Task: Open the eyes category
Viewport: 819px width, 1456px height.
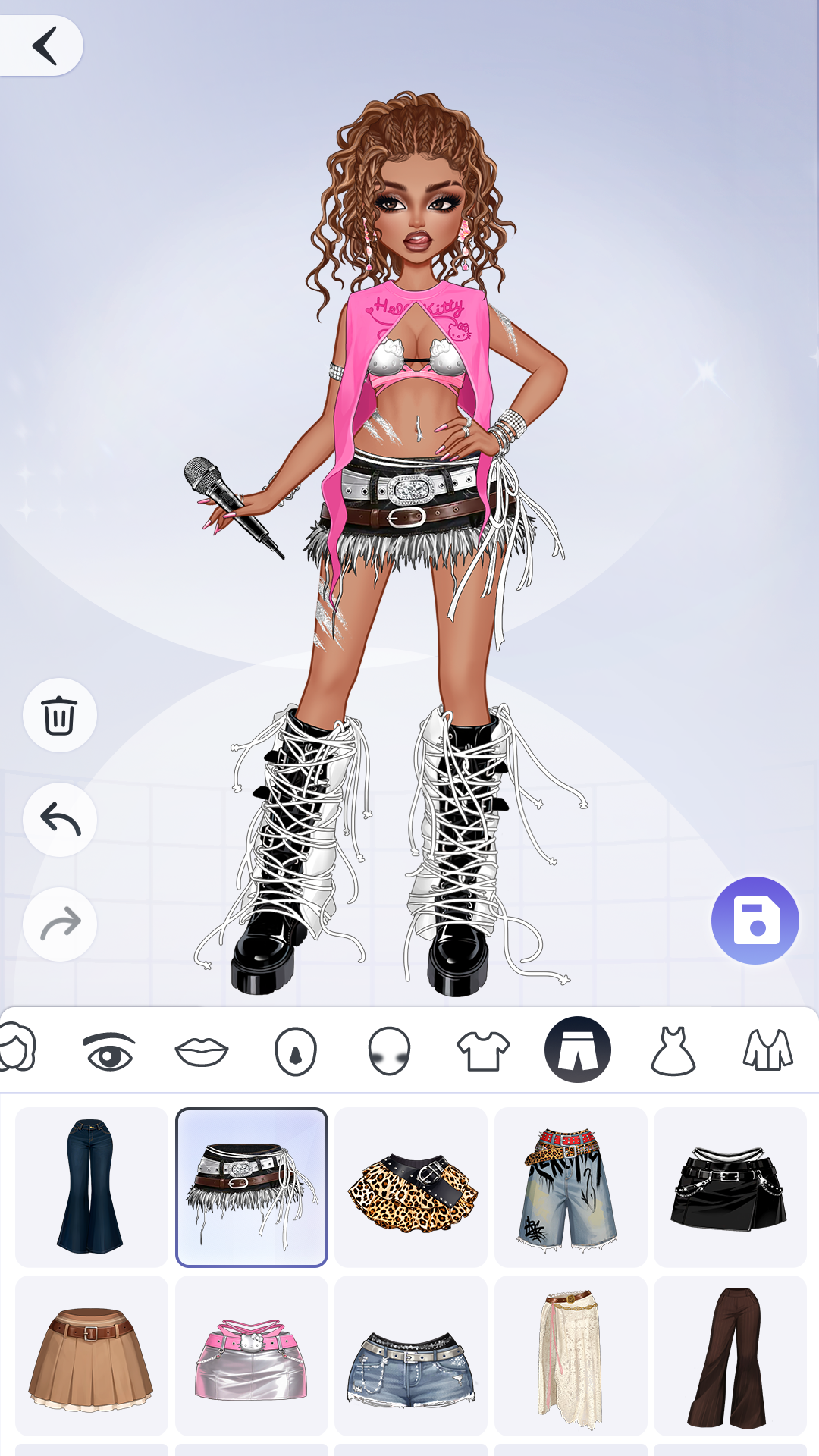Action: pyautogui.click(x=108, y=1051)
